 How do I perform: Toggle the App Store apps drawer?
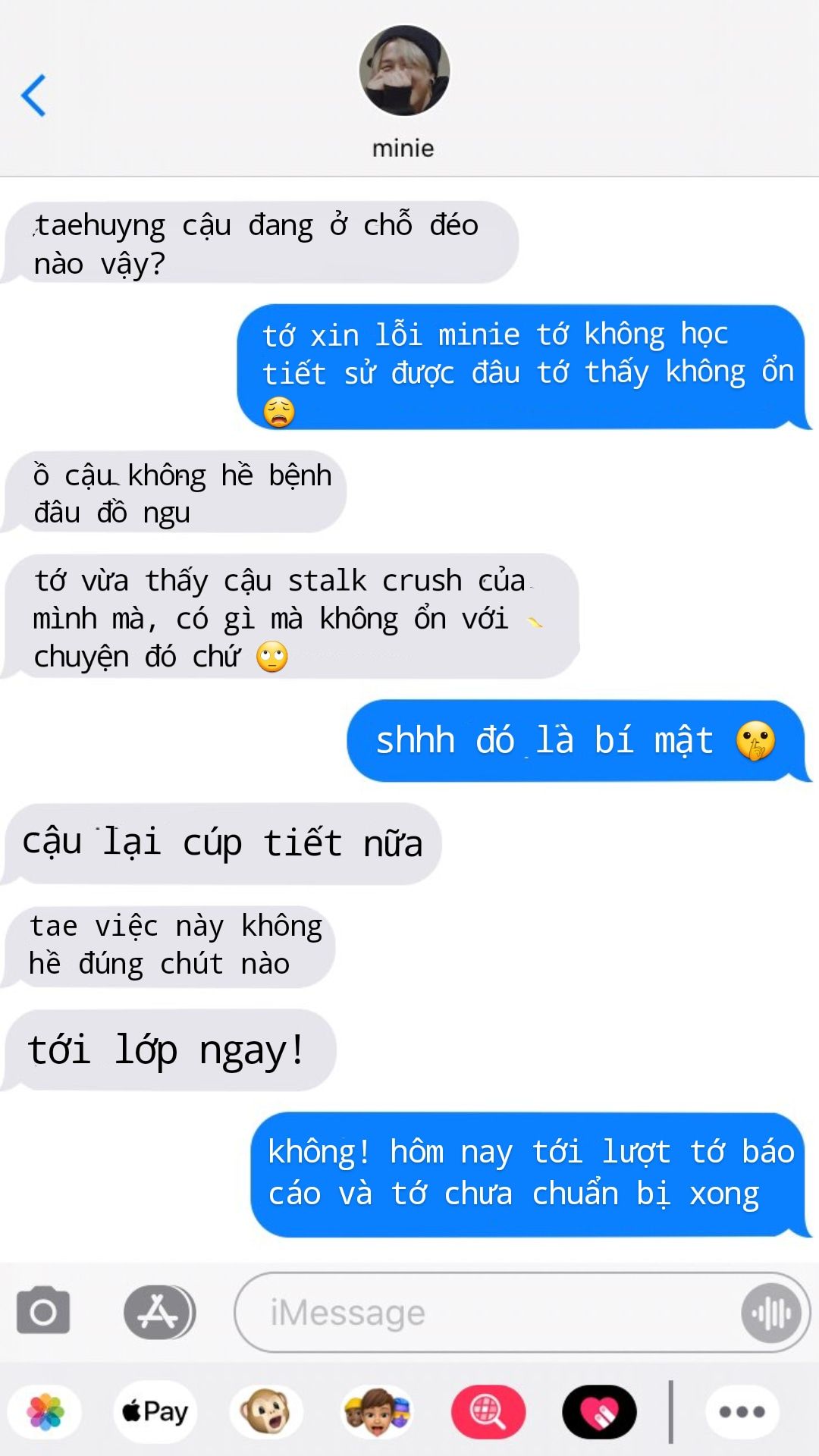(x=158, y=1311)
